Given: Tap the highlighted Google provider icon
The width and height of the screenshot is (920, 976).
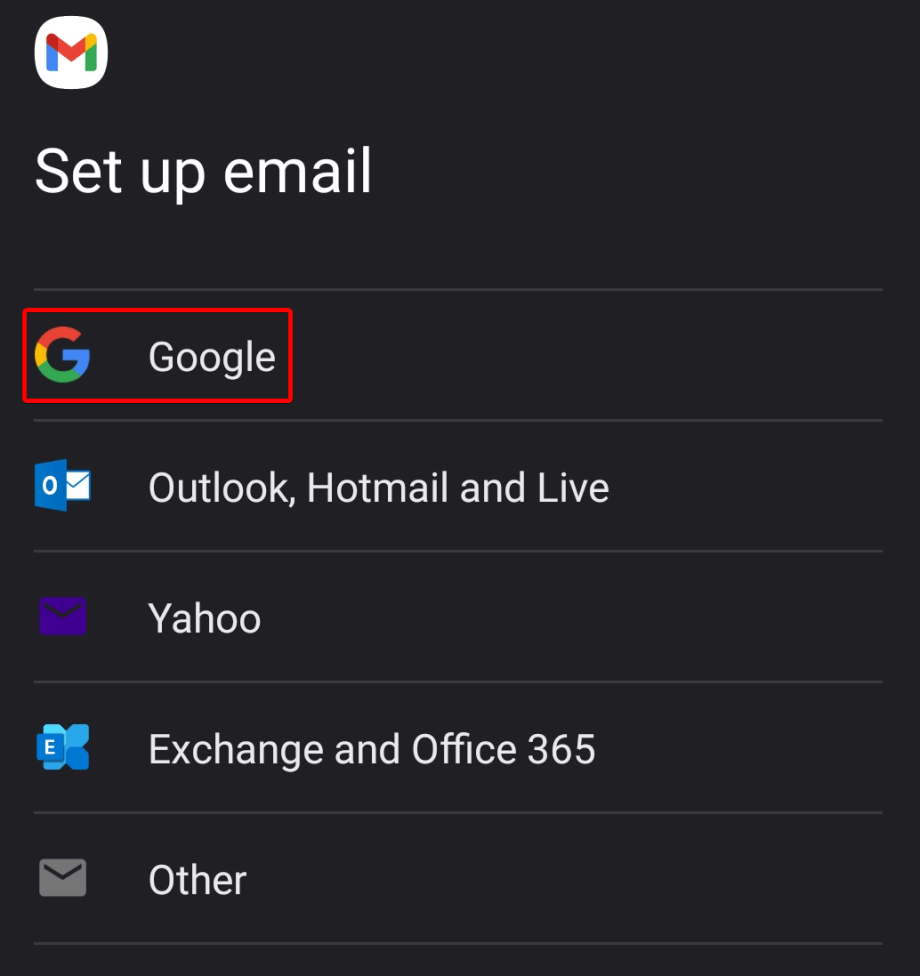Looking at the screenshot, I should (x=62, y=355).
